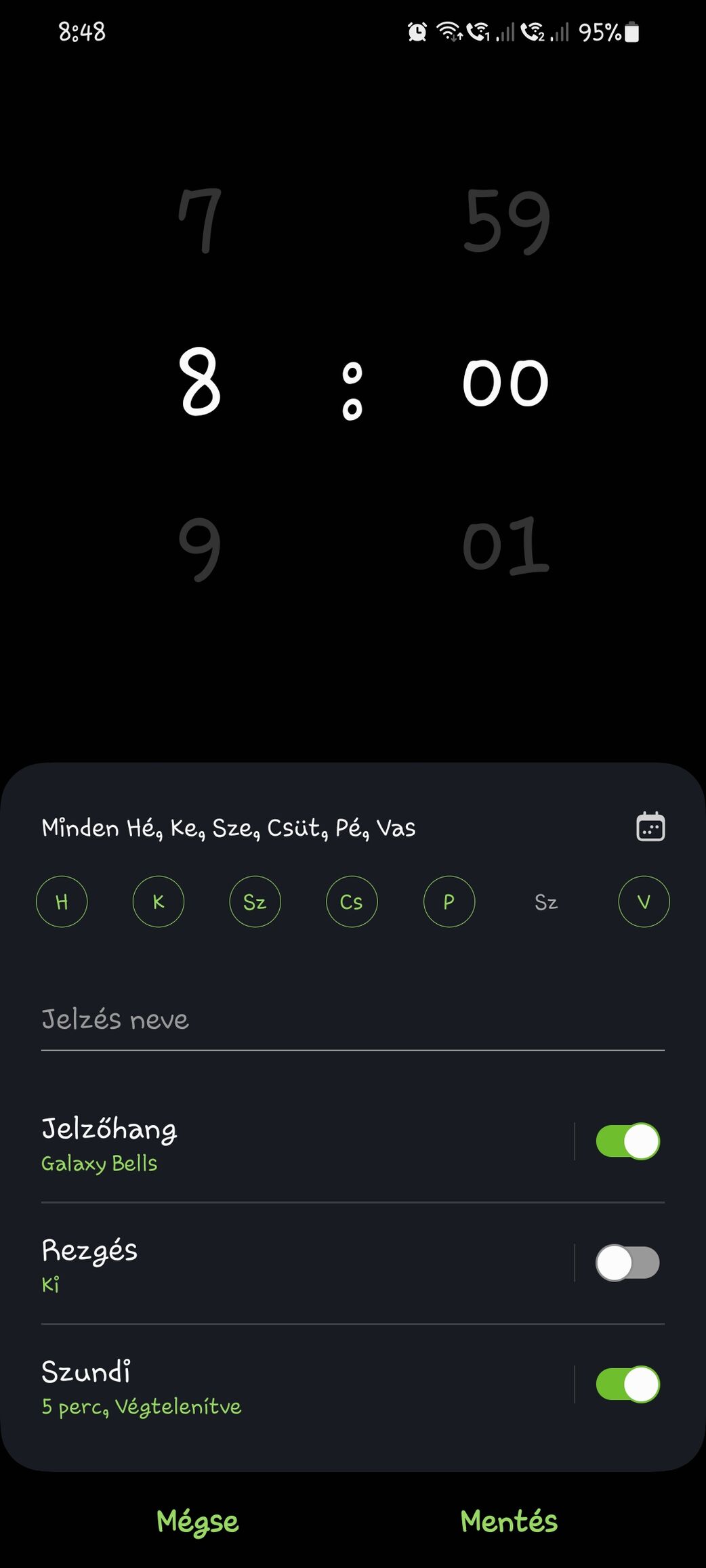Open Jelzőhang sound settings (Galaxy Bells)
Screen dimensions: 706x1568
click(x=271, y=1143)
